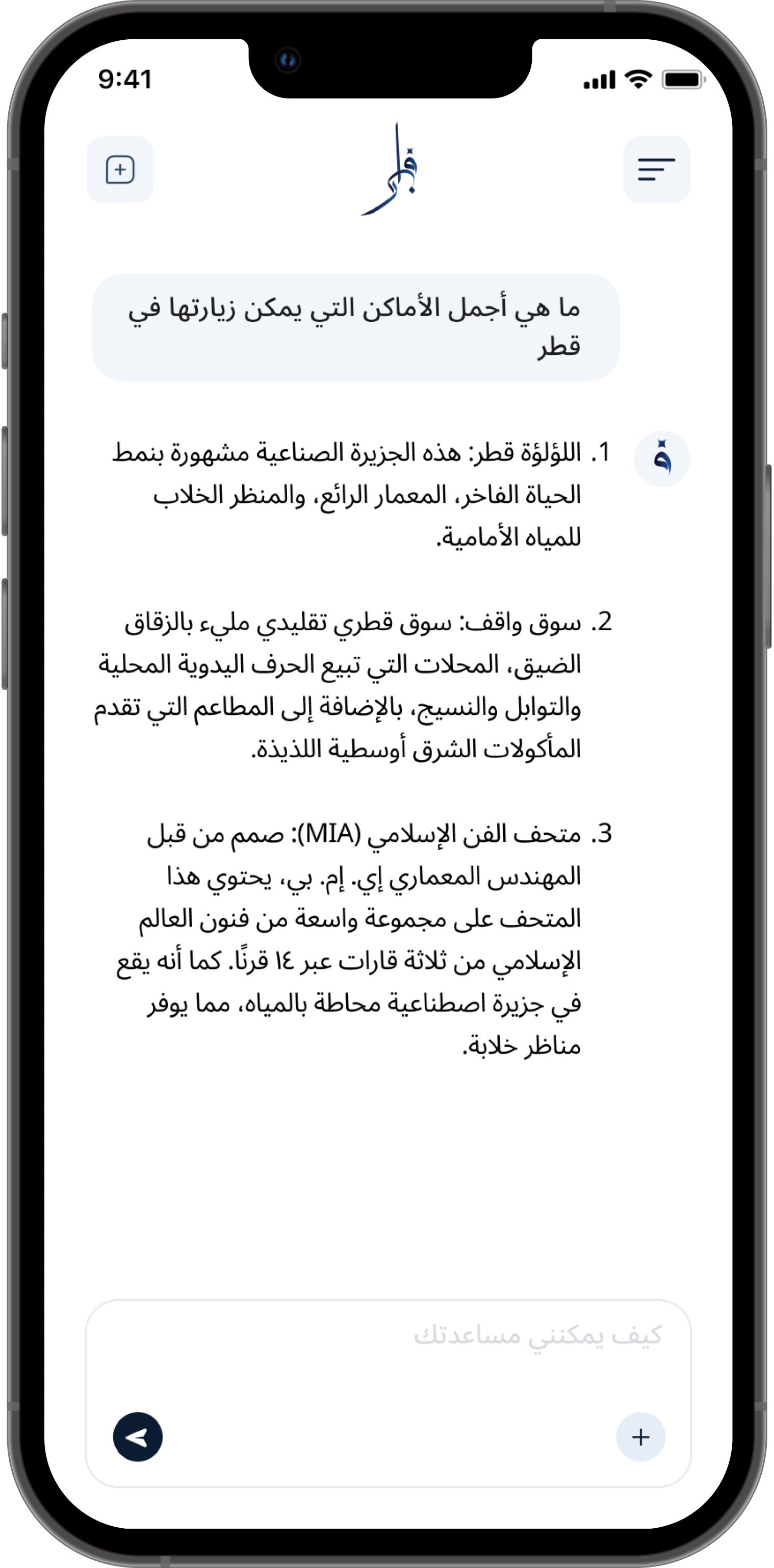Start a new chat with the plus-square icon

coord(120,170)
